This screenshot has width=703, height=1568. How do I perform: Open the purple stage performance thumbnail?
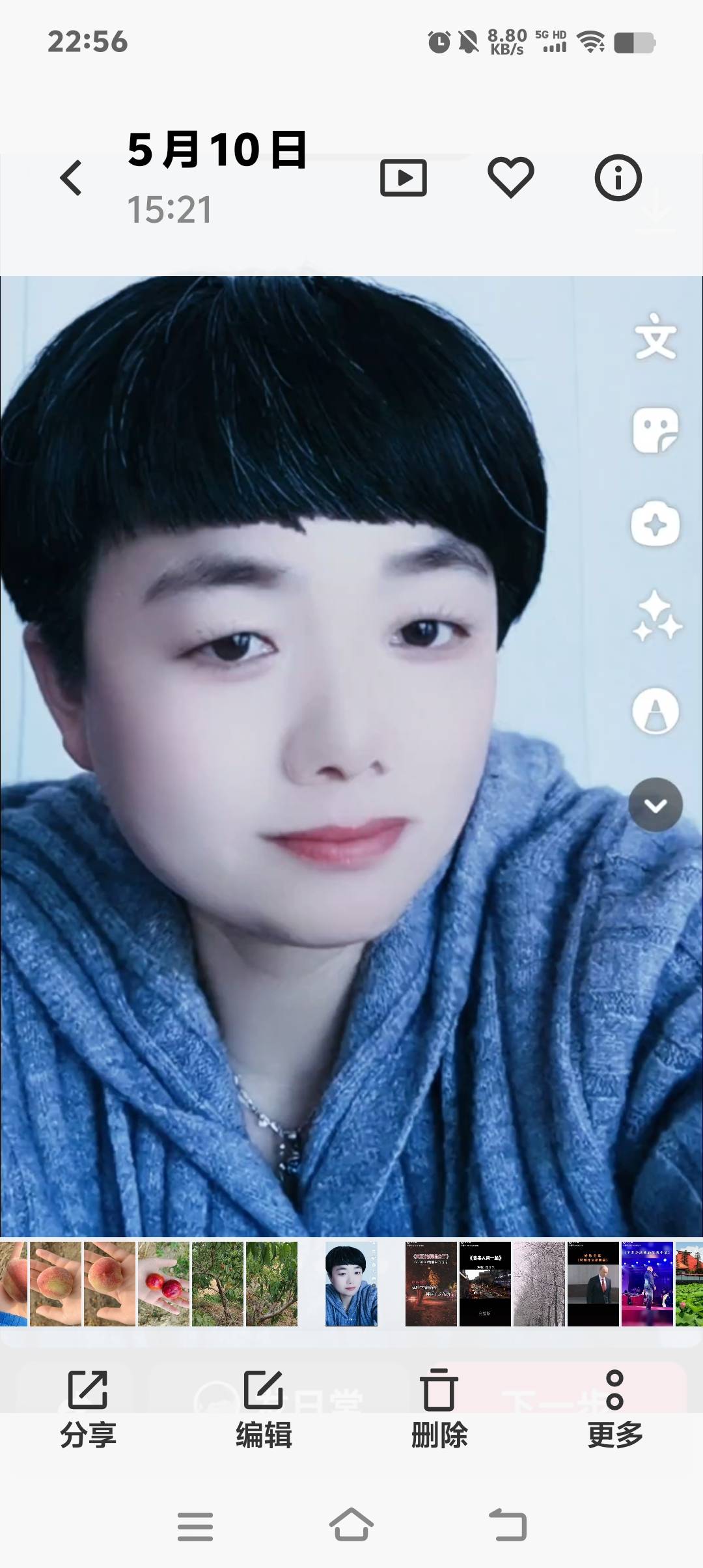647,1283
